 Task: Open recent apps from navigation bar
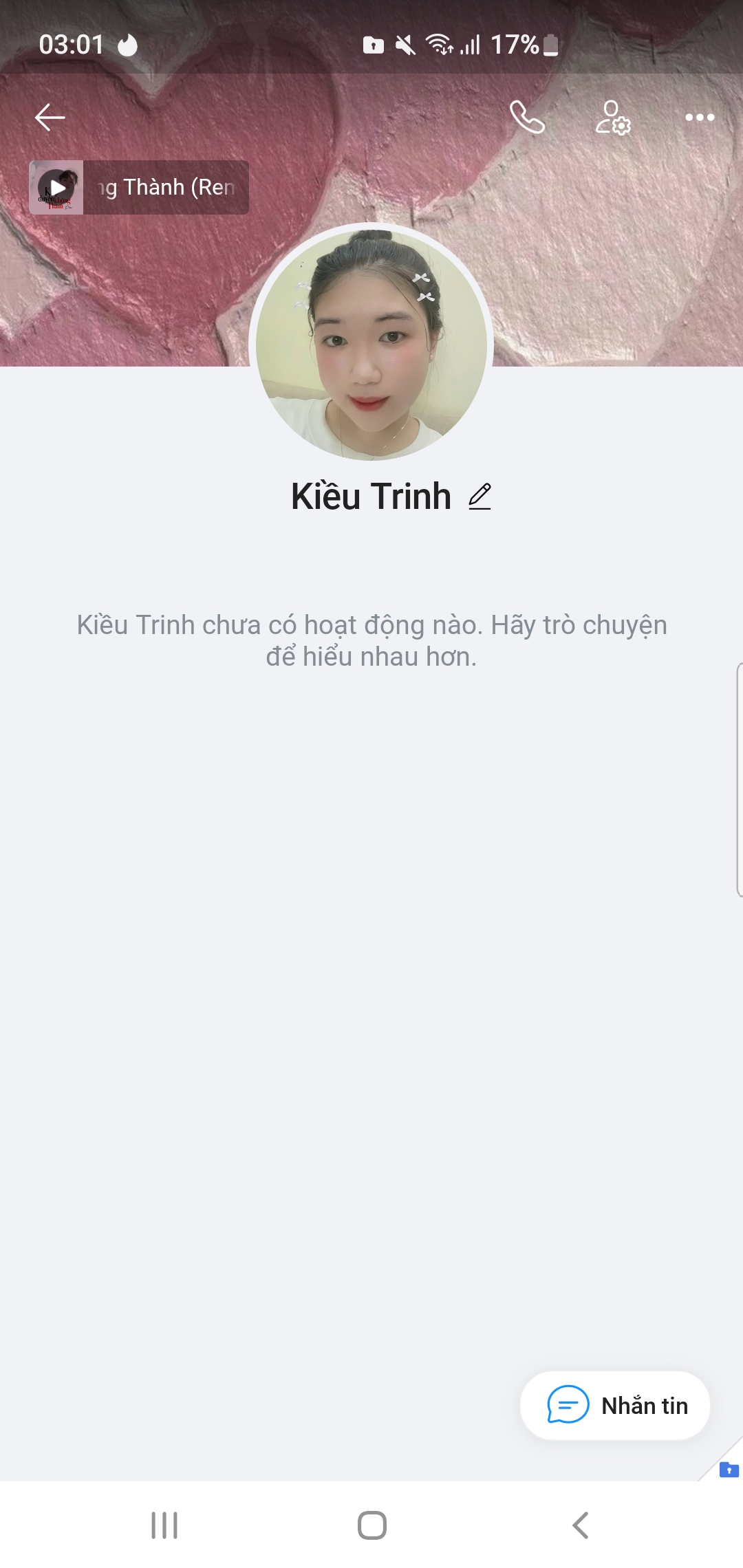[x=164, y=1525]
